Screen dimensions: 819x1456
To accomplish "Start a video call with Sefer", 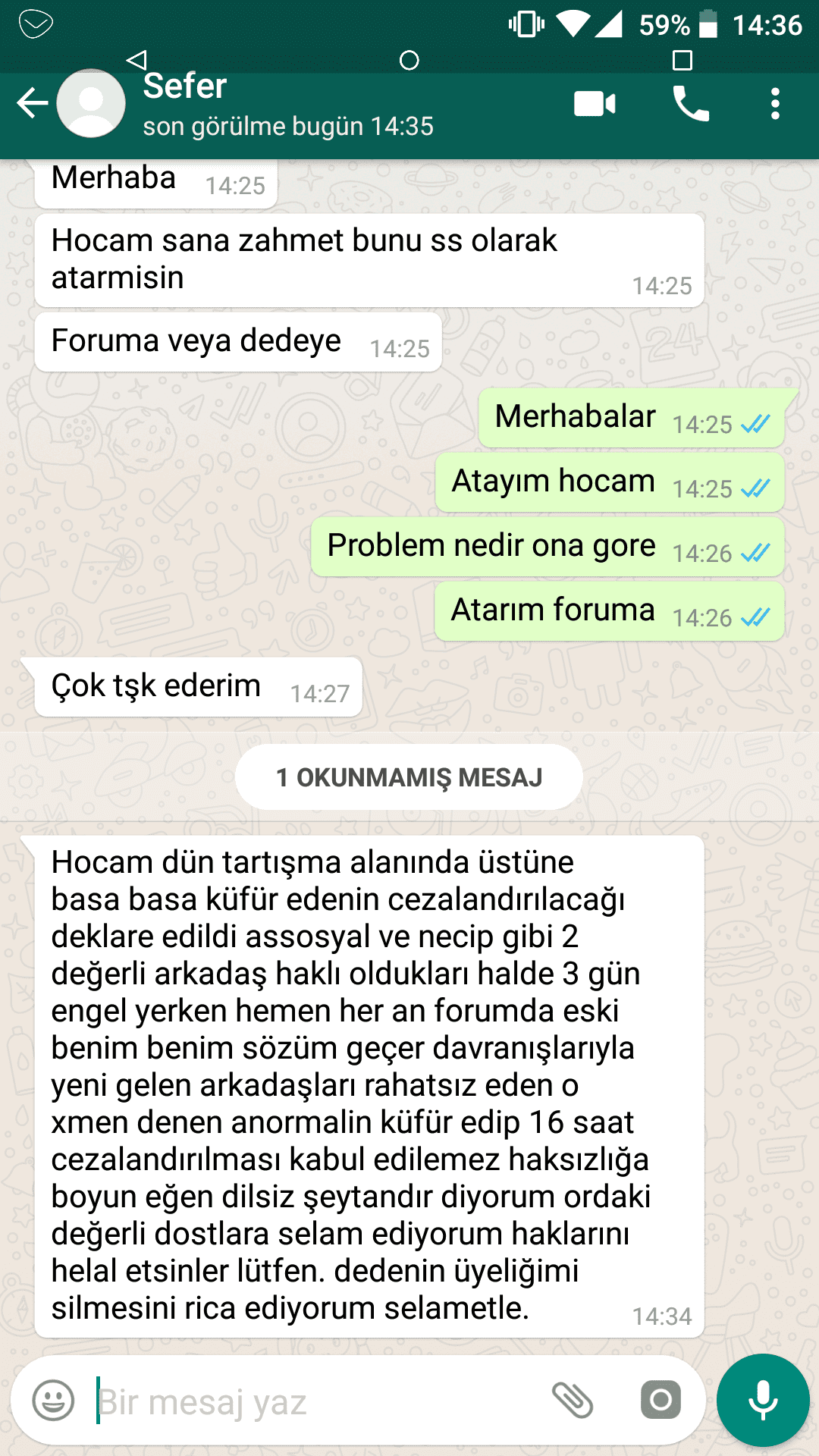I will click(595, 104).
